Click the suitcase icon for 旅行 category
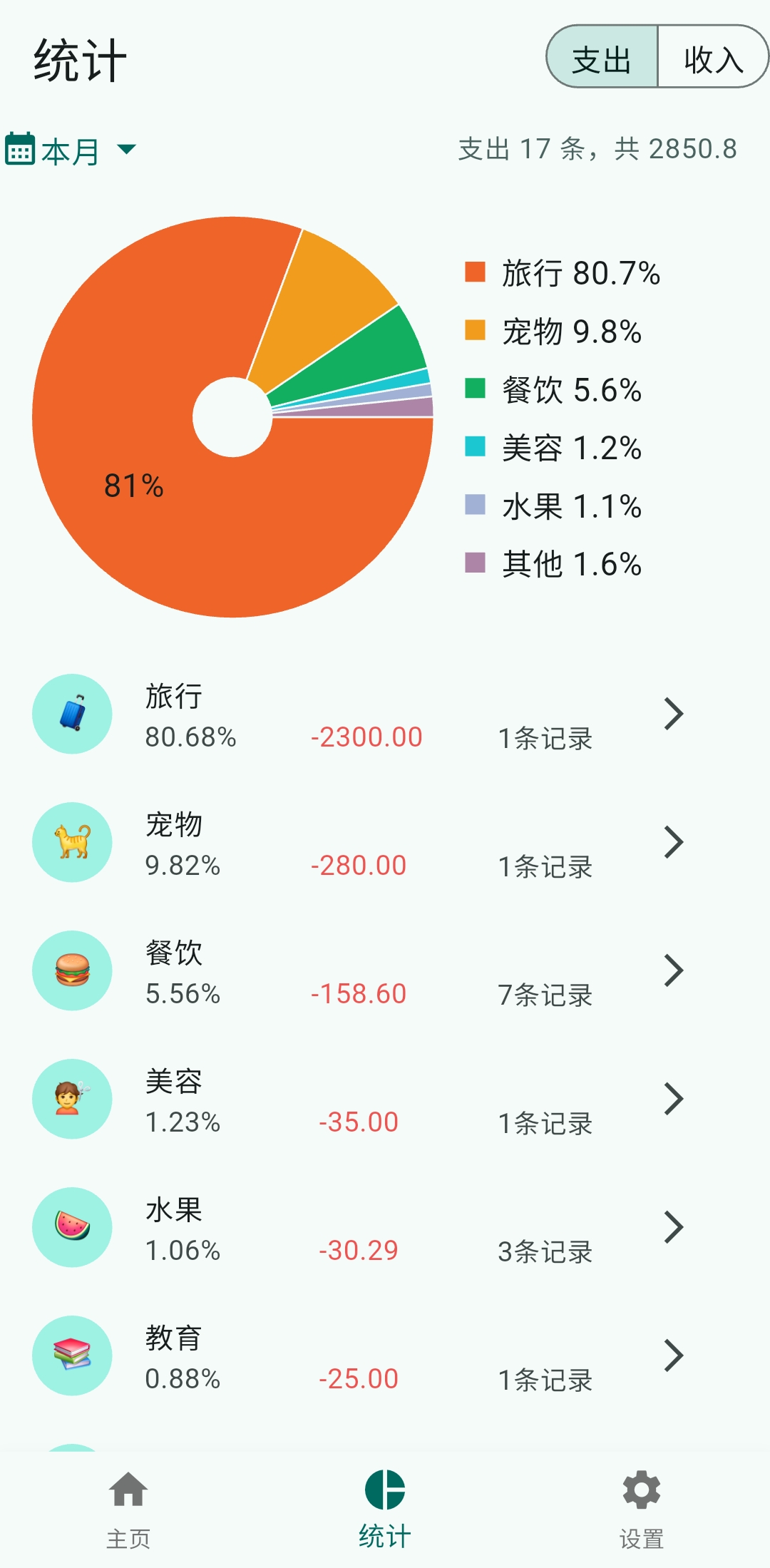 71,714
